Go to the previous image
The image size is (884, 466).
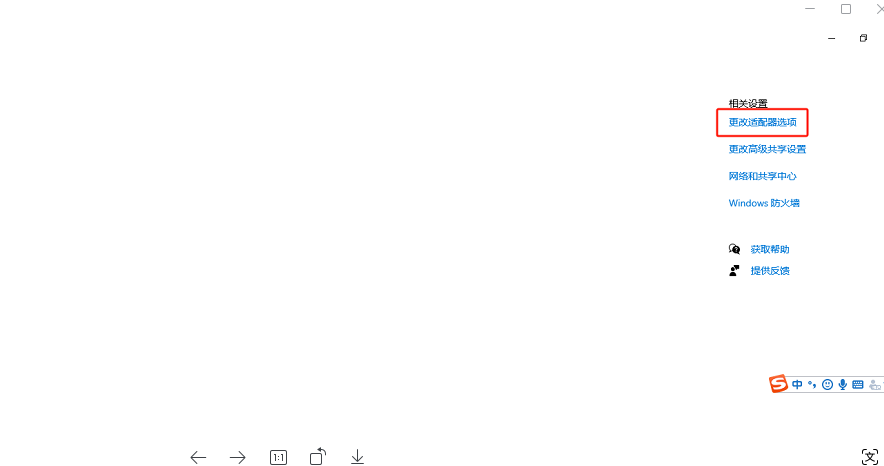(198, 457)
